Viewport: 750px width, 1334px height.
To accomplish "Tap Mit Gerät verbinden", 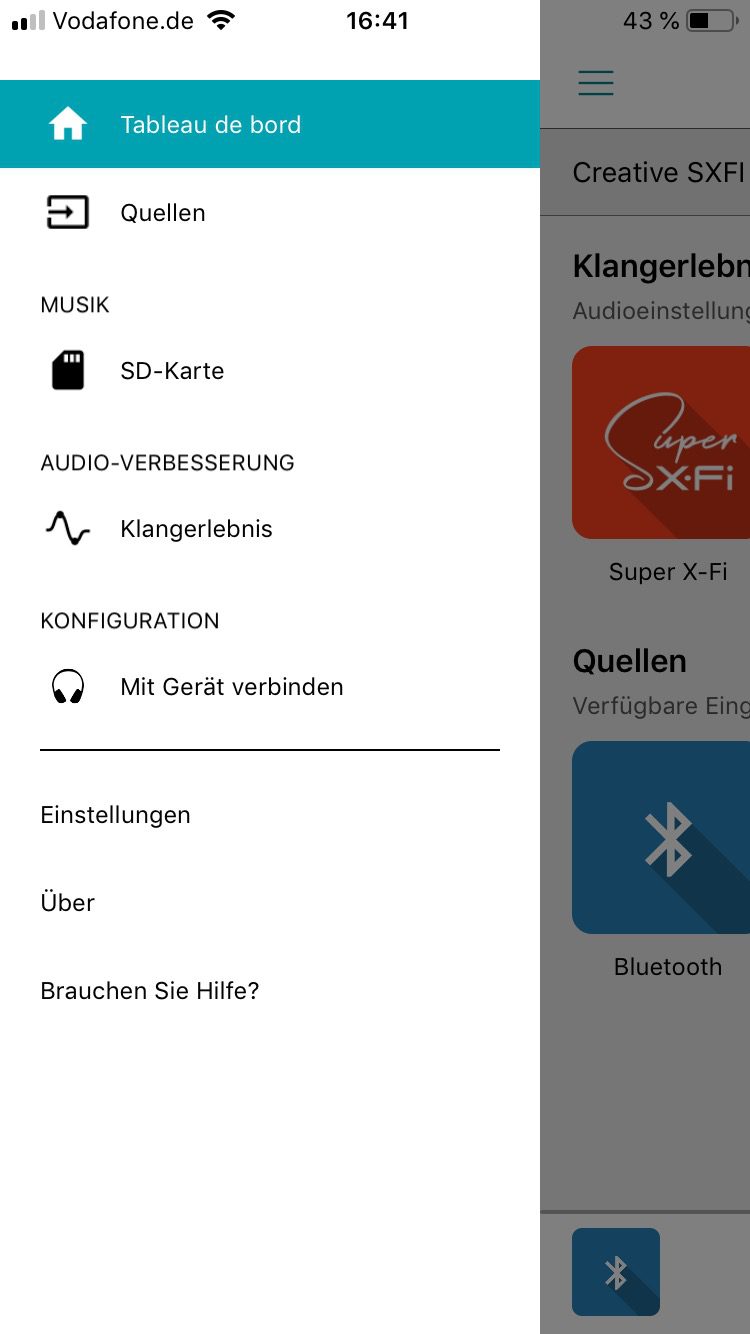I will (231, 687).
